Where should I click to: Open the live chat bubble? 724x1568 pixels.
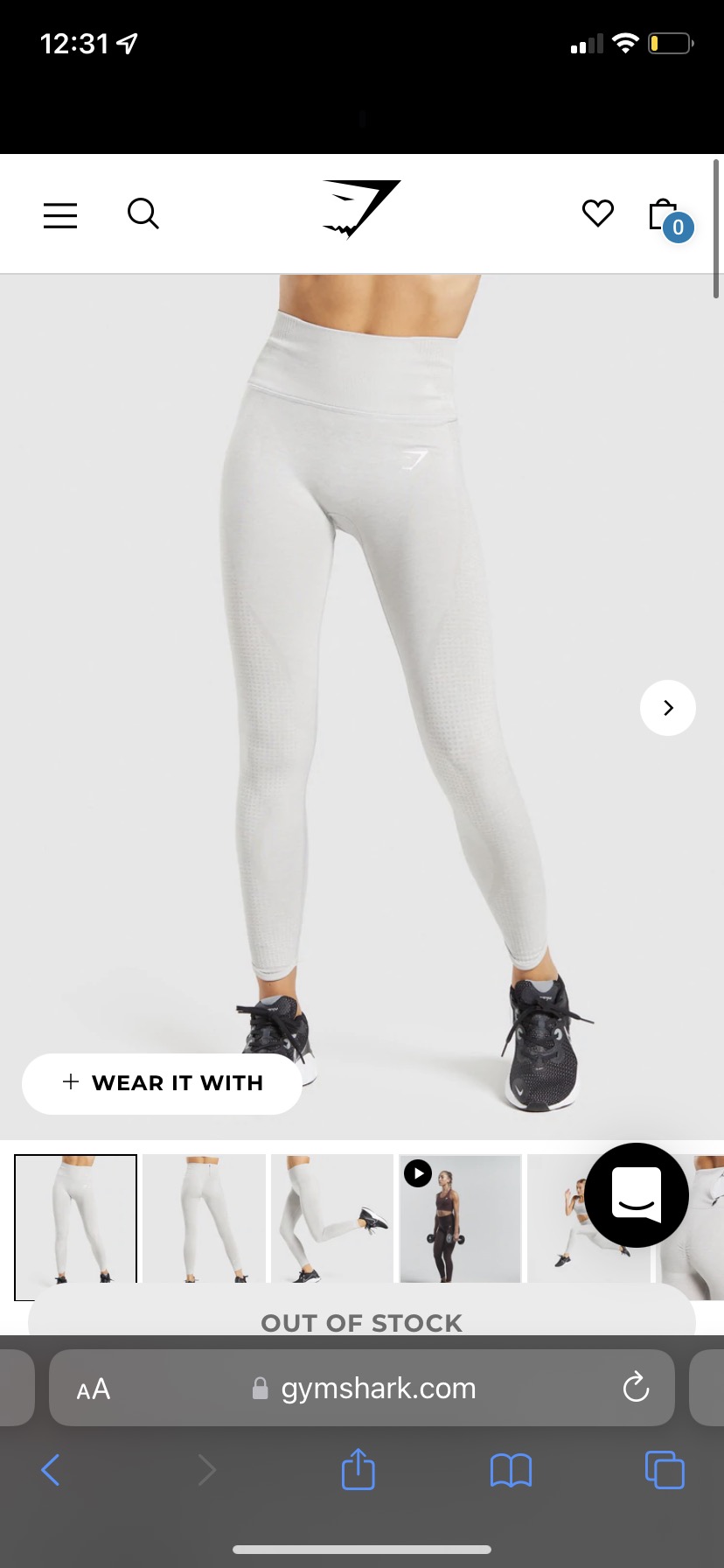[637, 1195]
